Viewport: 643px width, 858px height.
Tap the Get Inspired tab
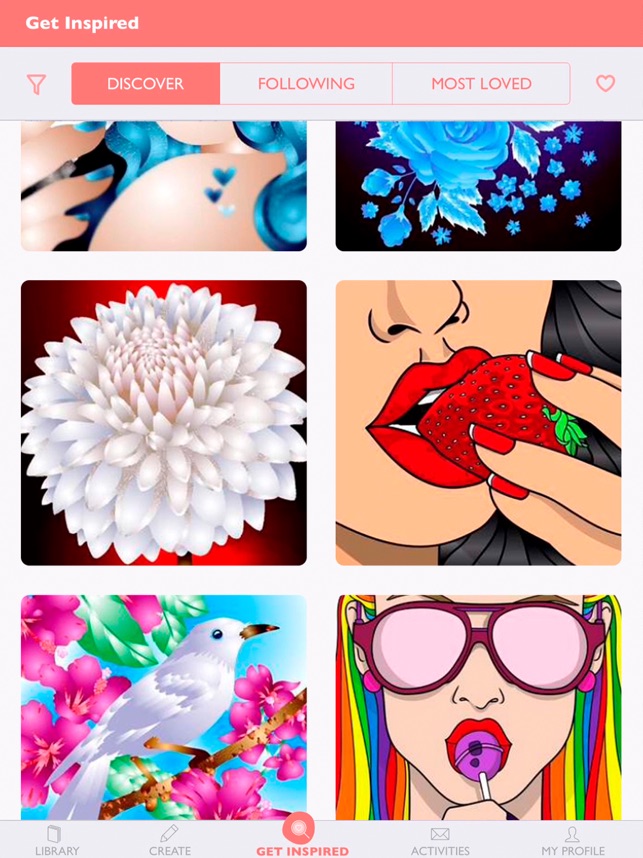tap(302, 838)
